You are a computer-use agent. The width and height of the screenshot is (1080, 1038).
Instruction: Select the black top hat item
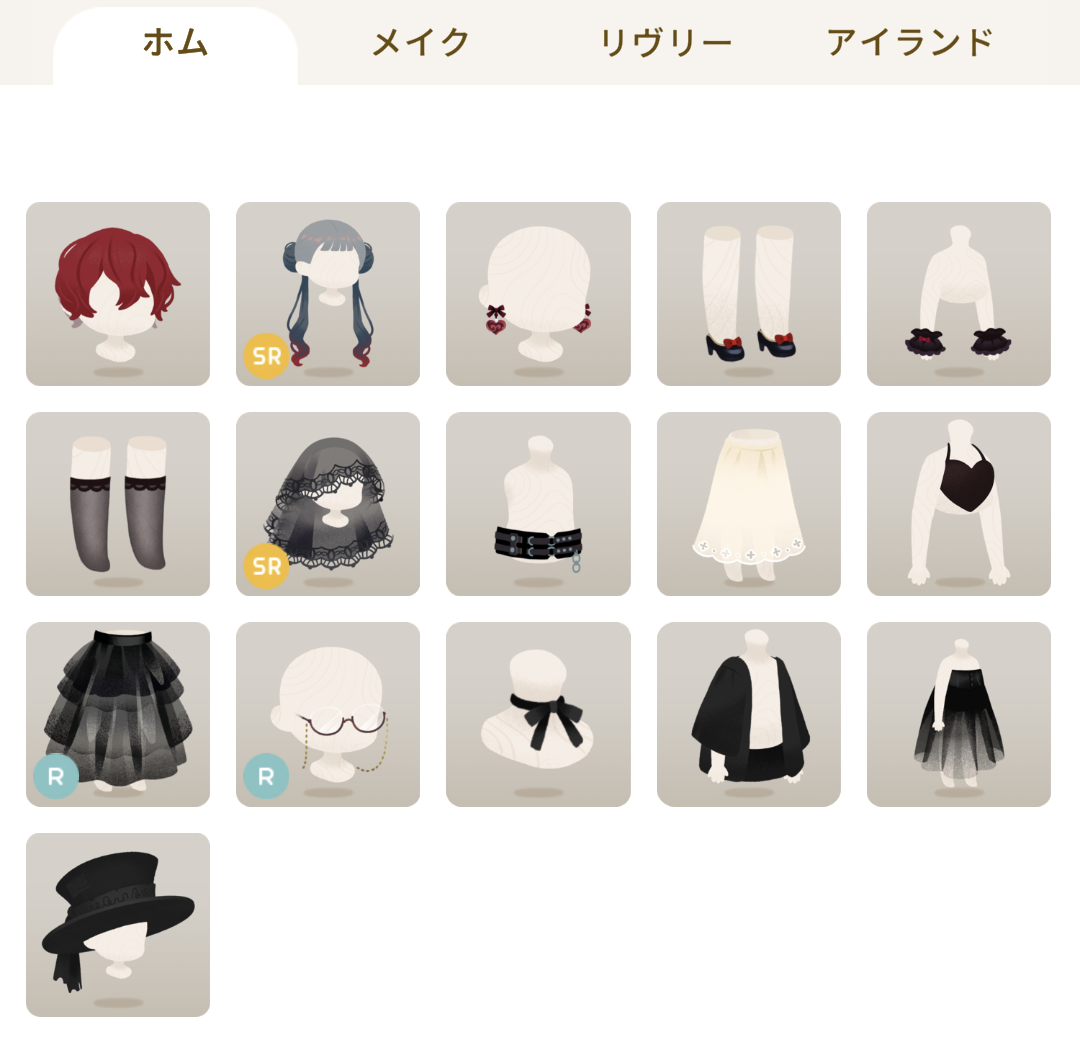[x=118, y=924]
